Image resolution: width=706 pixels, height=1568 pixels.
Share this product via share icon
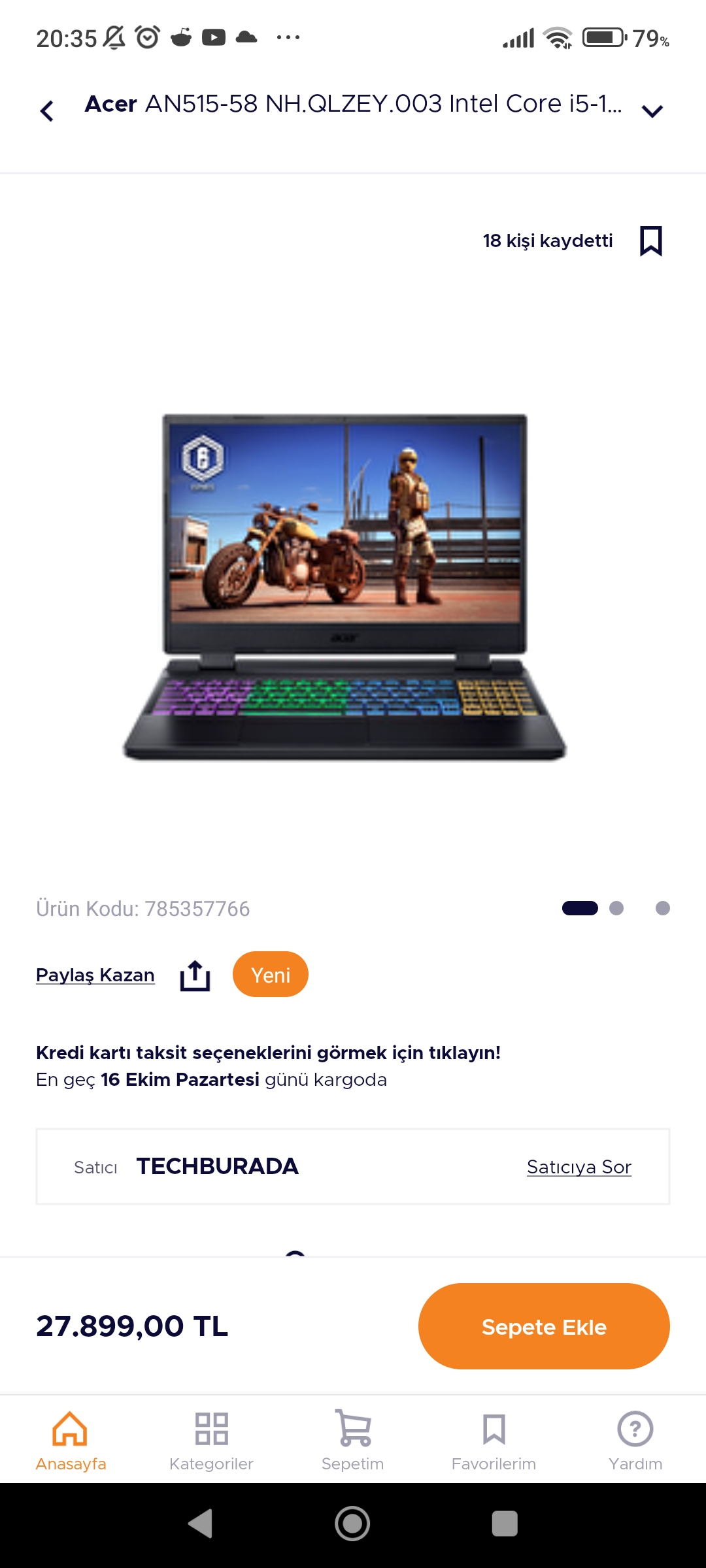[x=195, y=976]
